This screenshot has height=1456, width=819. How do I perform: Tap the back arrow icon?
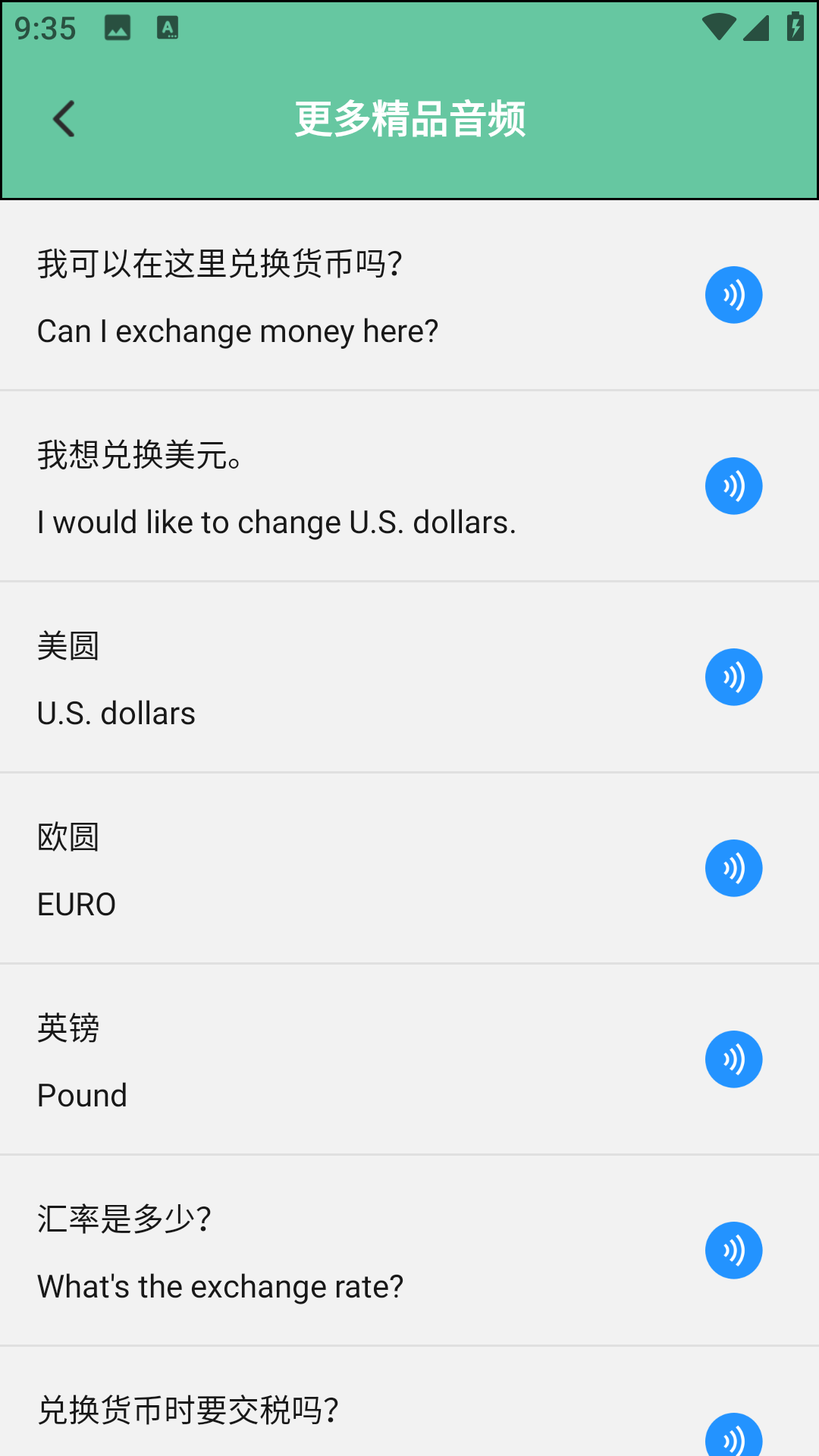64,118
